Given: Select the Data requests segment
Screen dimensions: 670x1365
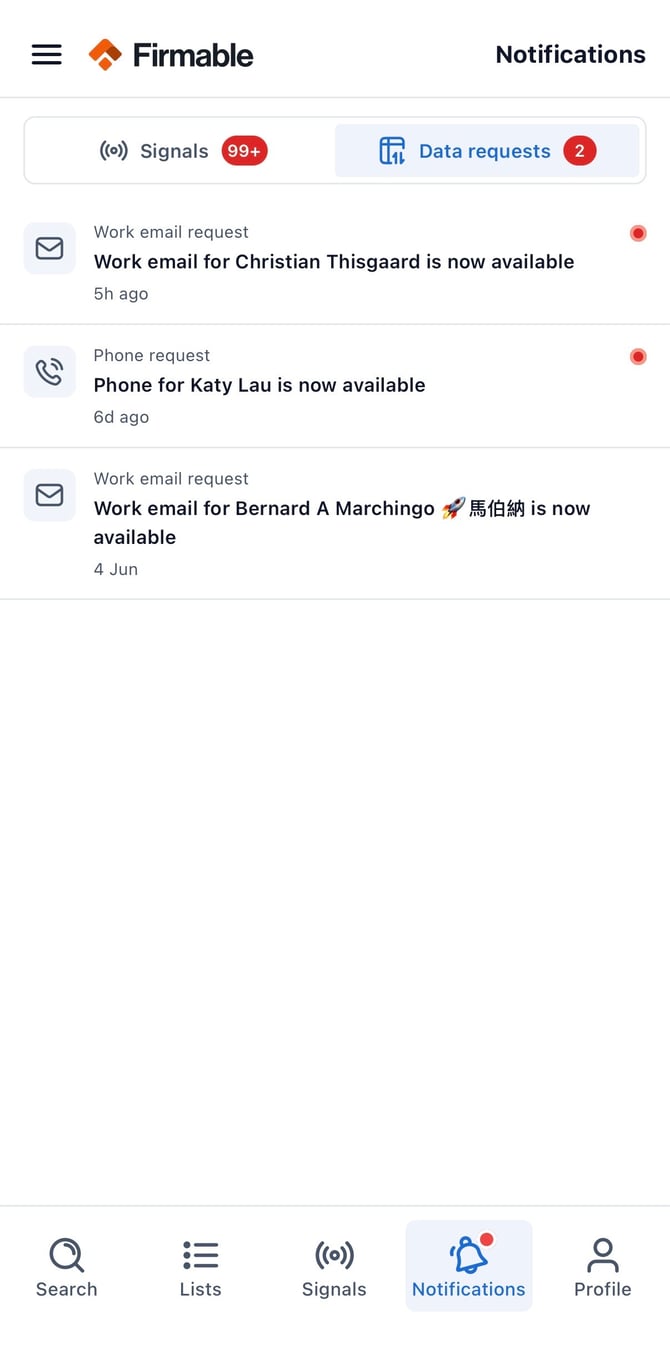Looking at the screenshot, I should (487, 151).
